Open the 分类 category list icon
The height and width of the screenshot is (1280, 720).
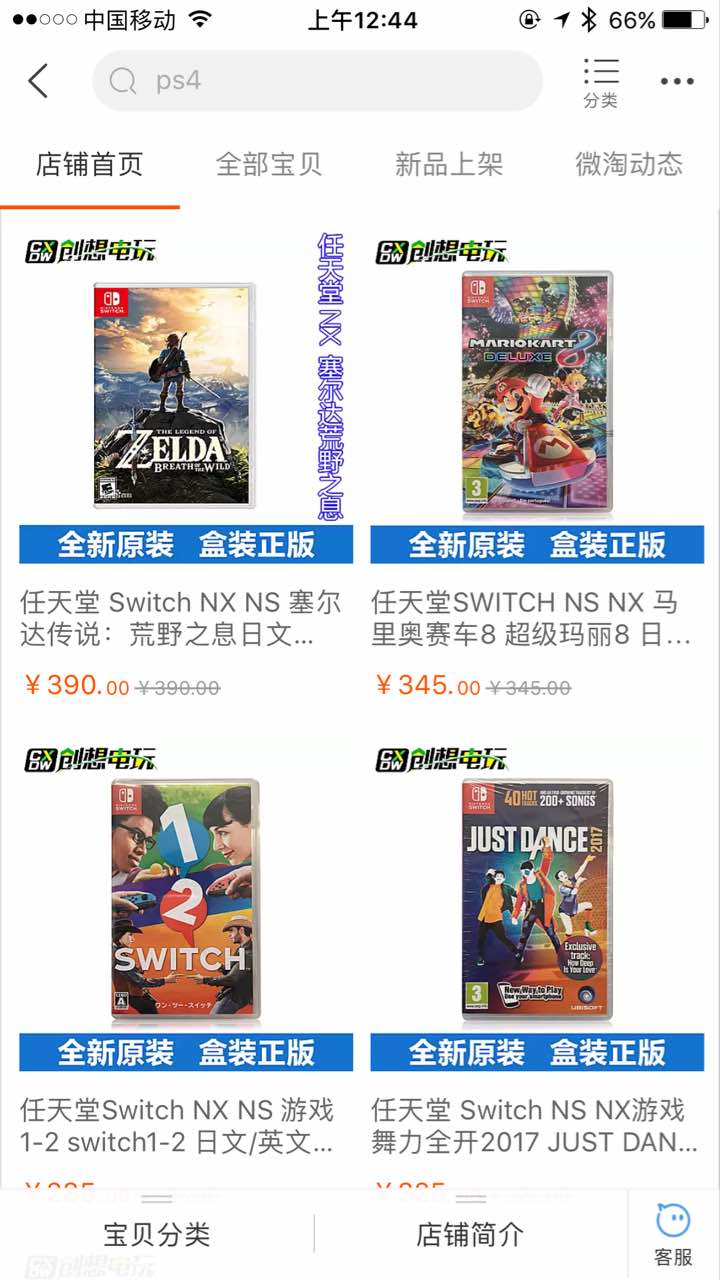tap(601, 82)
